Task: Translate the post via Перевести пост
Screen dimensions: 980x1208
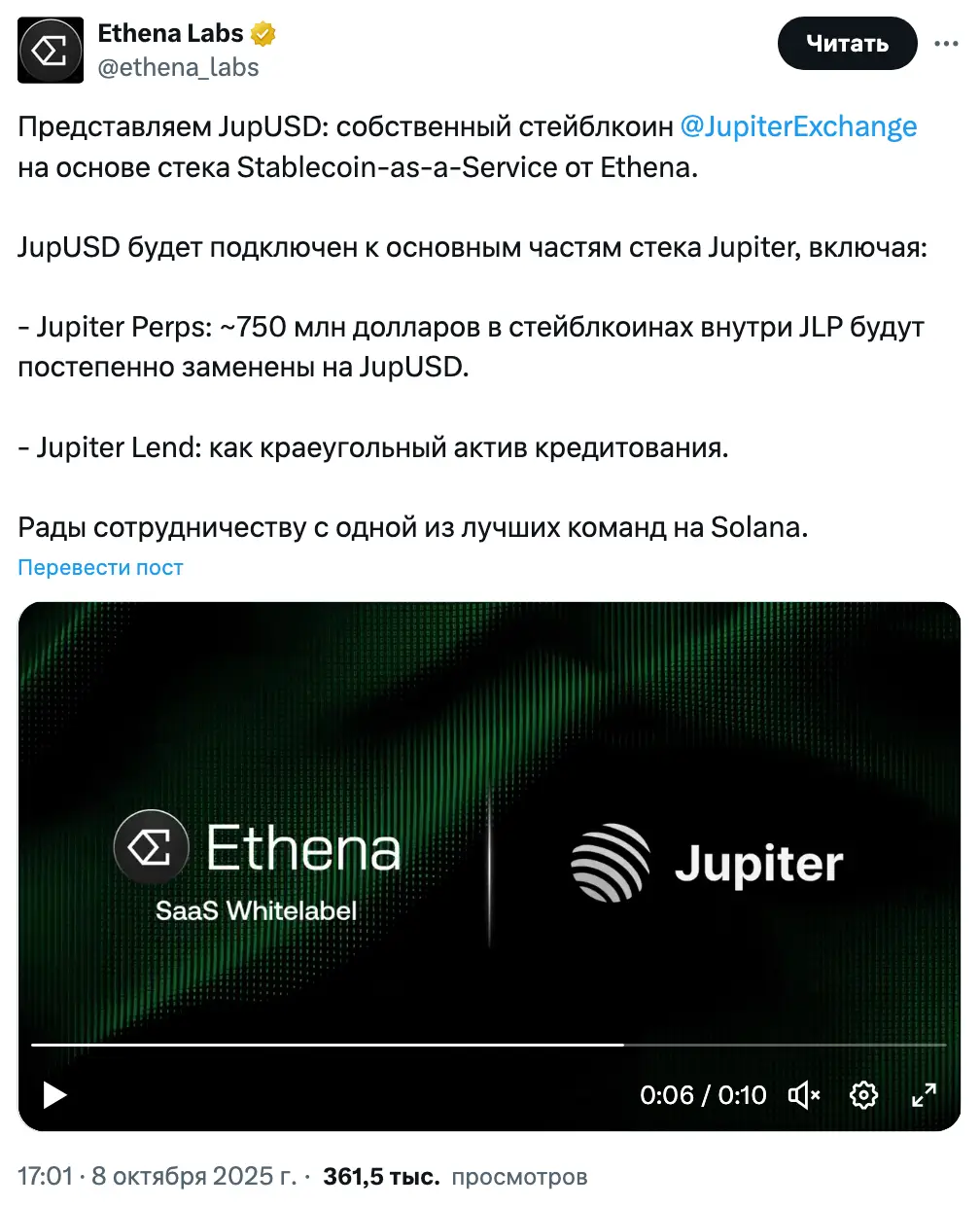Action: point(100,567)
